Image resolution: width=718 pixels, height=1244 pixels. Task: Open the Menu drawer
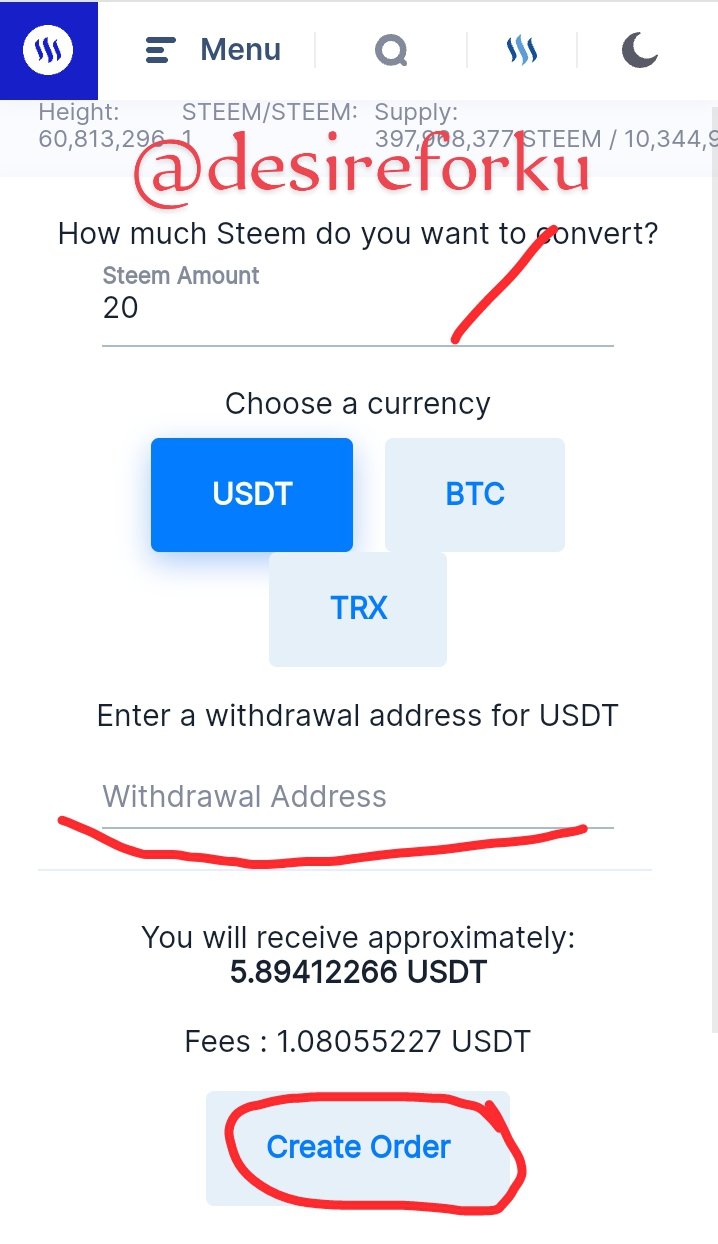point(213,49)
